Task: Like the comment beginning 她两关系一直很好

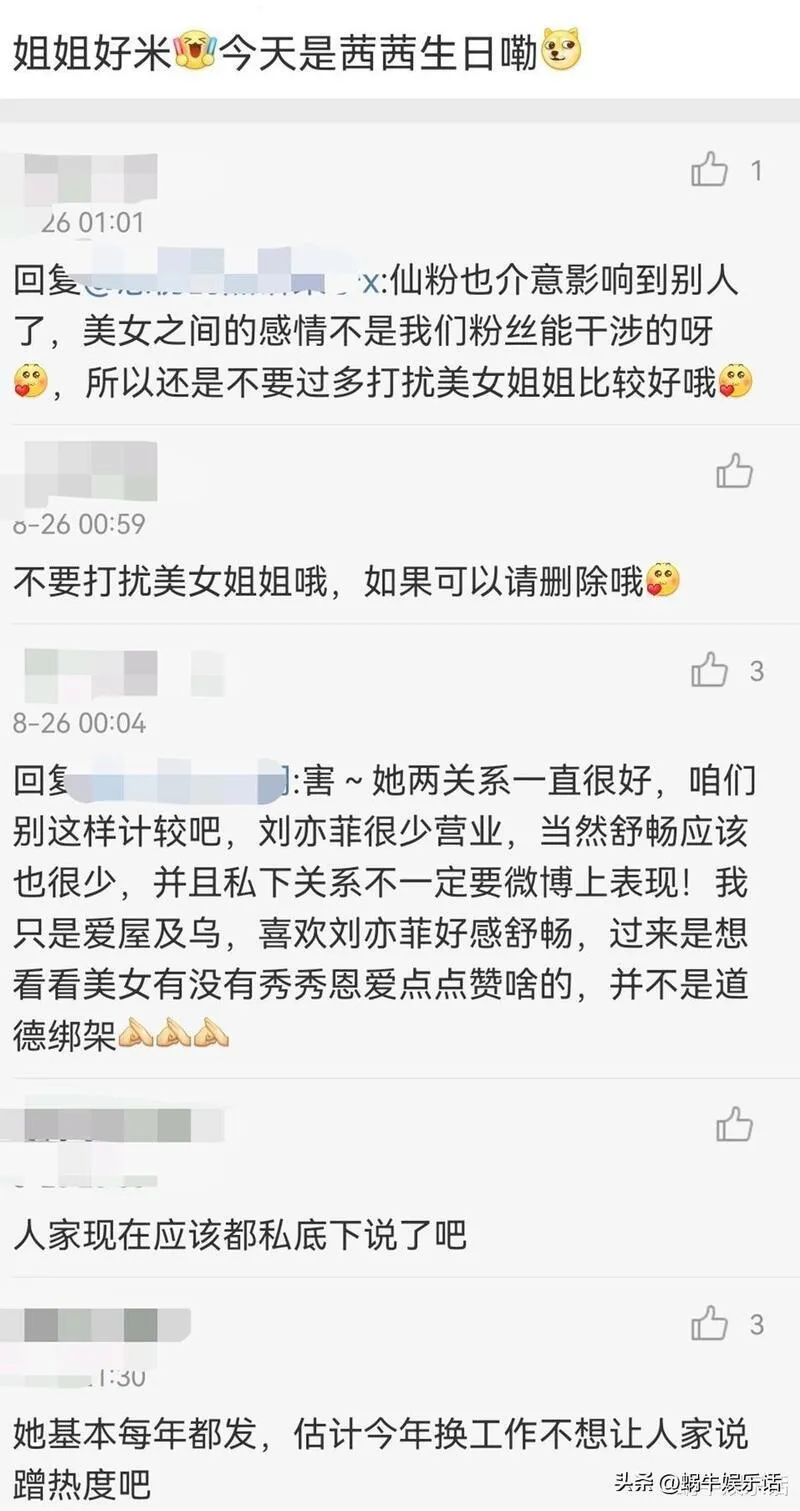Action: click(710, 669)
